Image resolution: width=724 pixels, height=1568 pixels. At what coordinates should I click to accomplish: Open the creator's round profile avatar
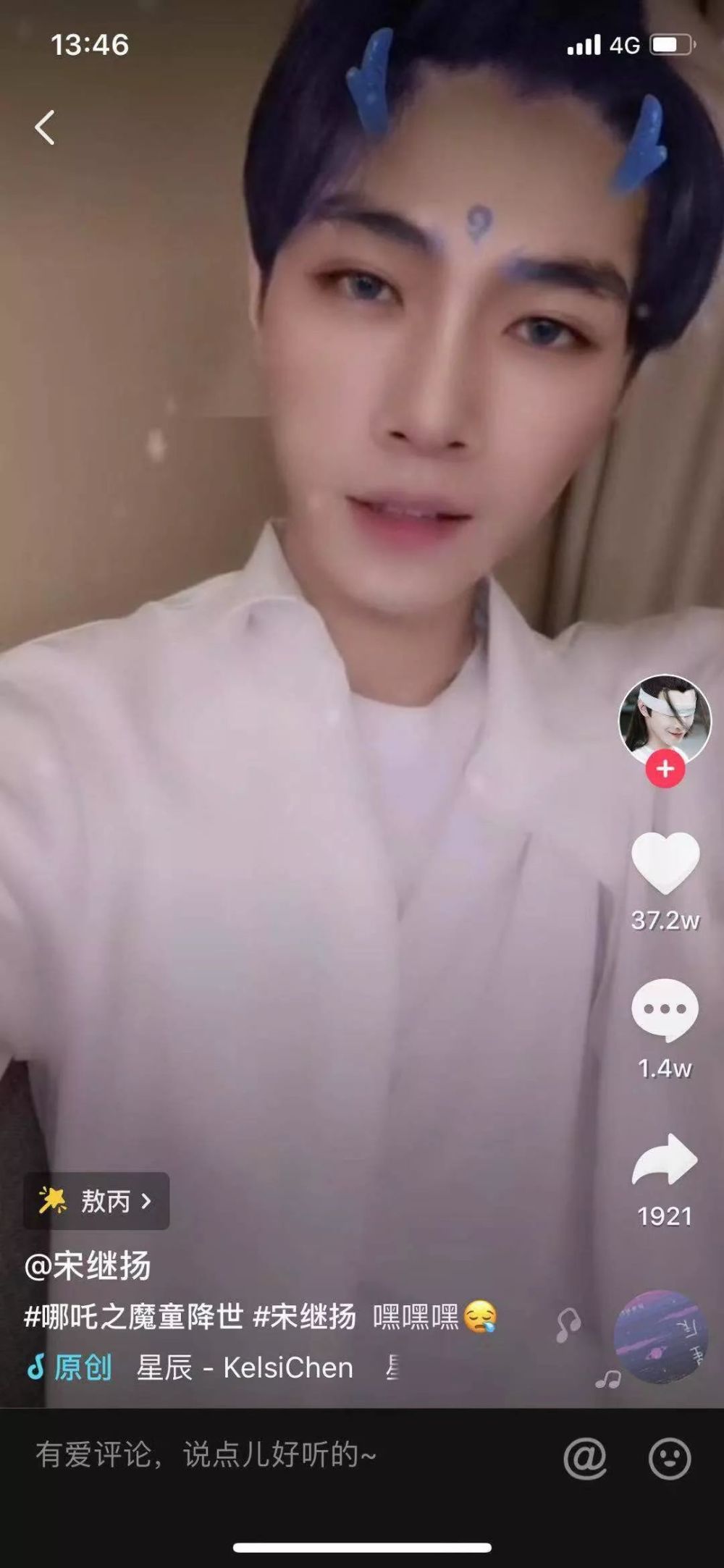click(665, 721)
